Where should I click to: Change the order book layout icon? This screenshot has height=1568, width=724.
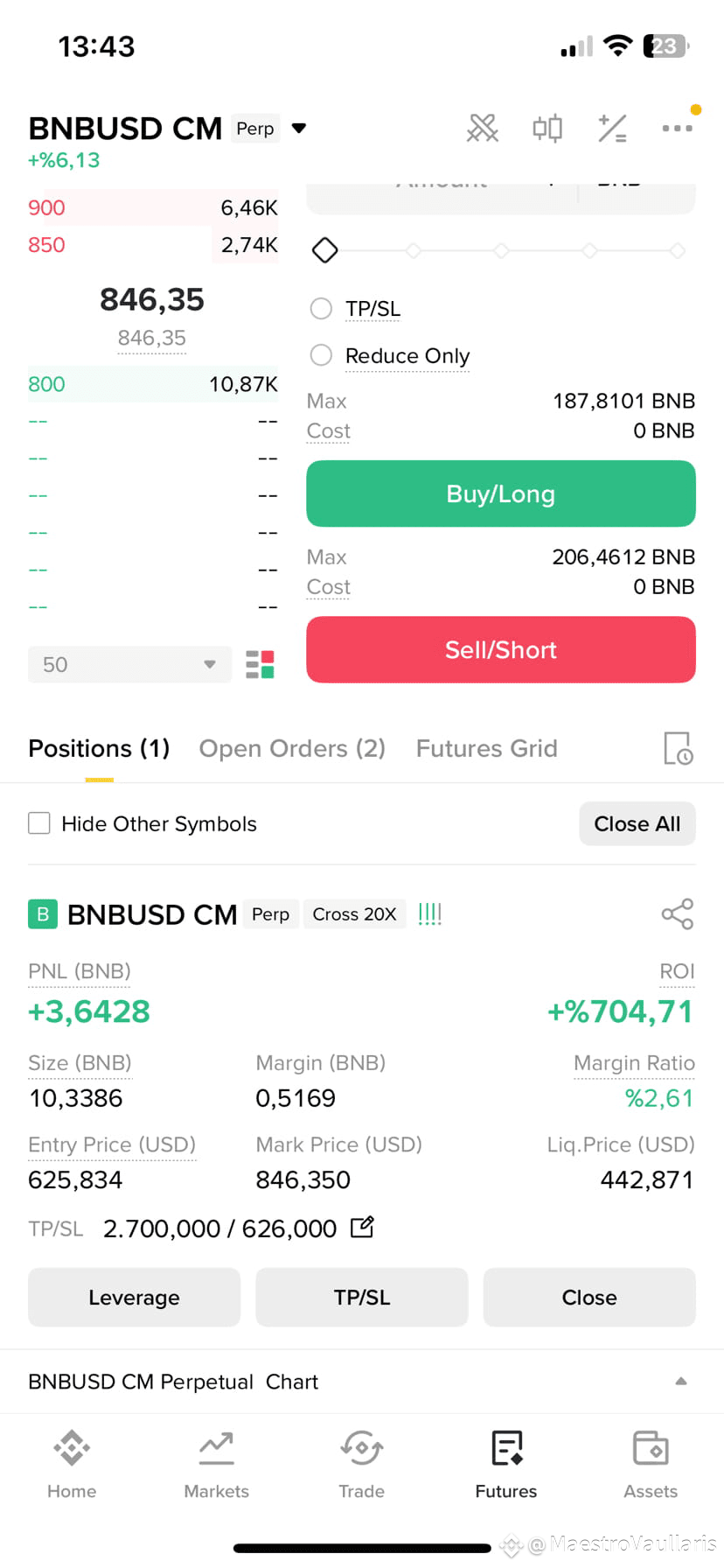[260, 665]
